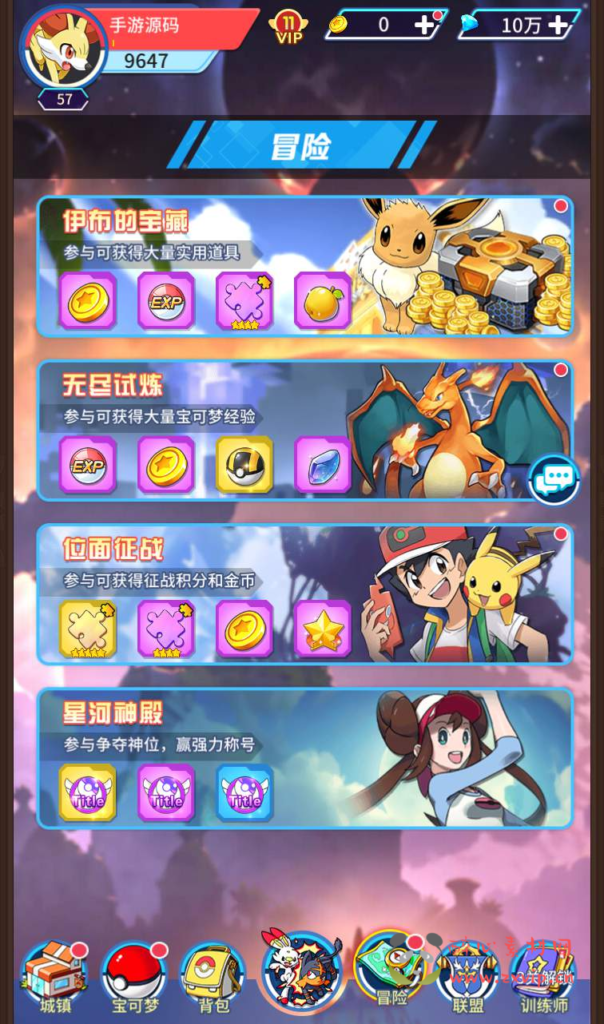Select the 冒险 tab
604x1024 pixels.
(x=390, y=972)
